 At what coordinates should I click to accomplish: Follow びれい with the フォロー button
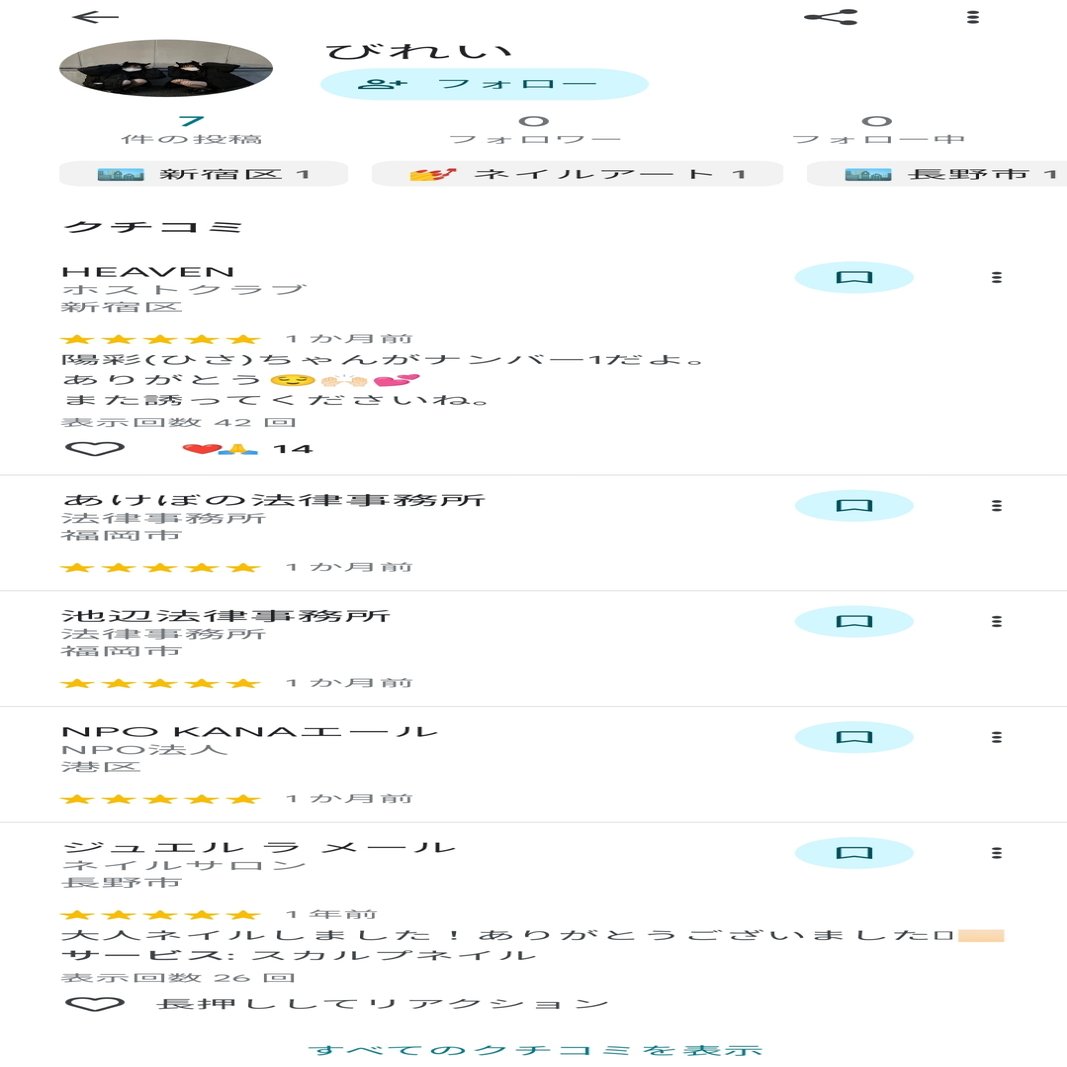pyautogui.click(x=484, y=84)
